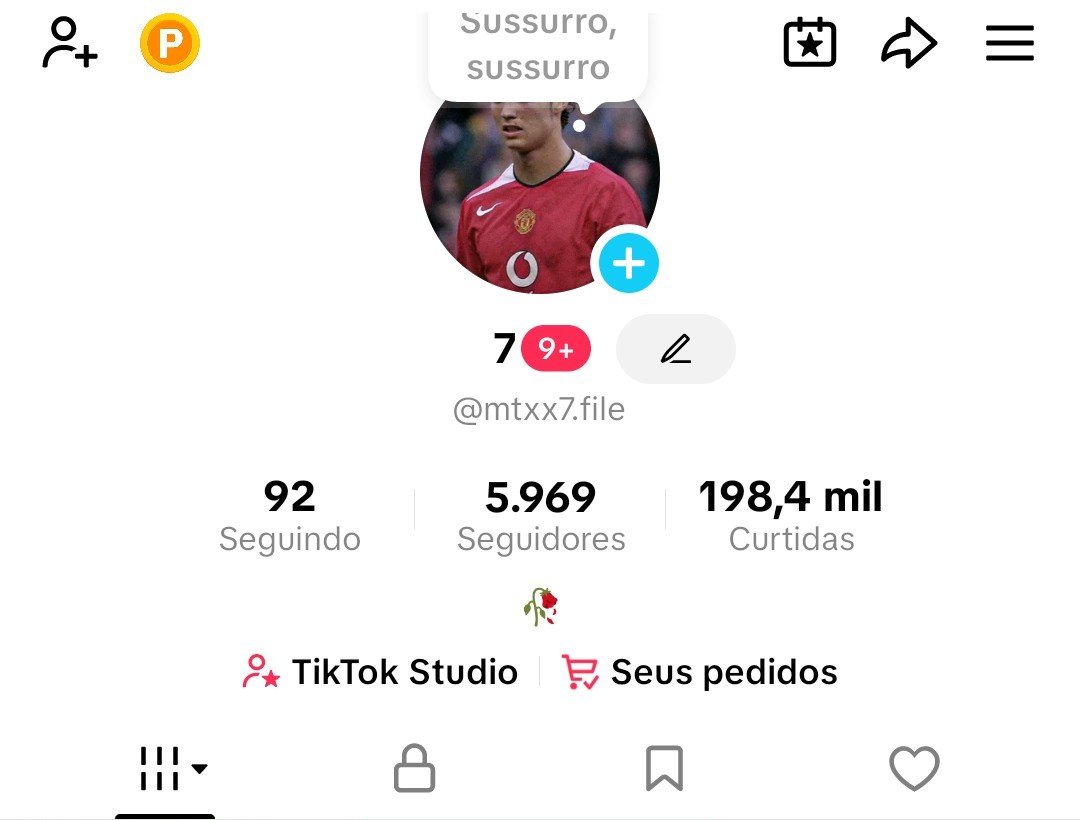The width and height of the screenshot is (1080, 820).
Task: Open the 9+ notifications badge
Action: click(x=556, y=349)
